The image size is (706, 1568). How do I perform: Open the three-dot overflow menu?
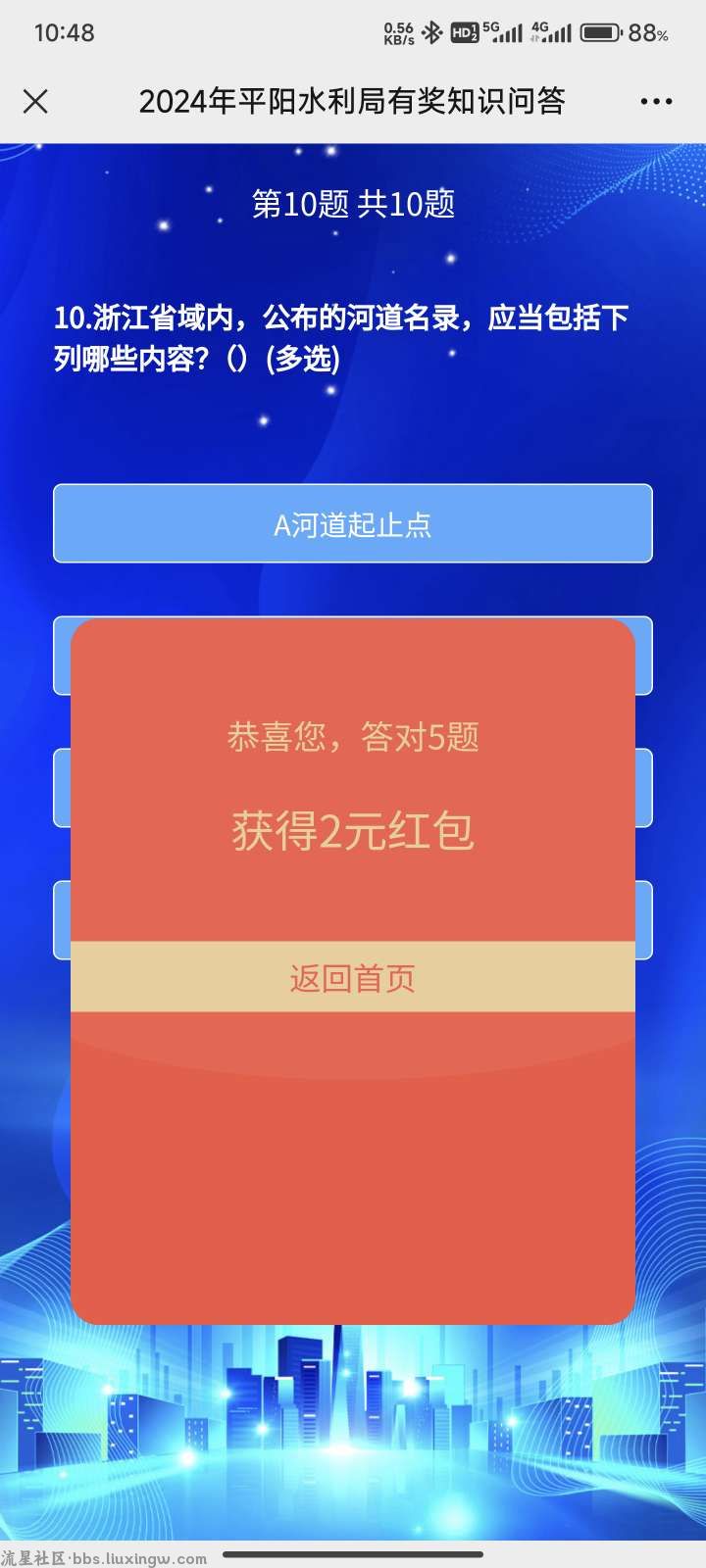655,101
